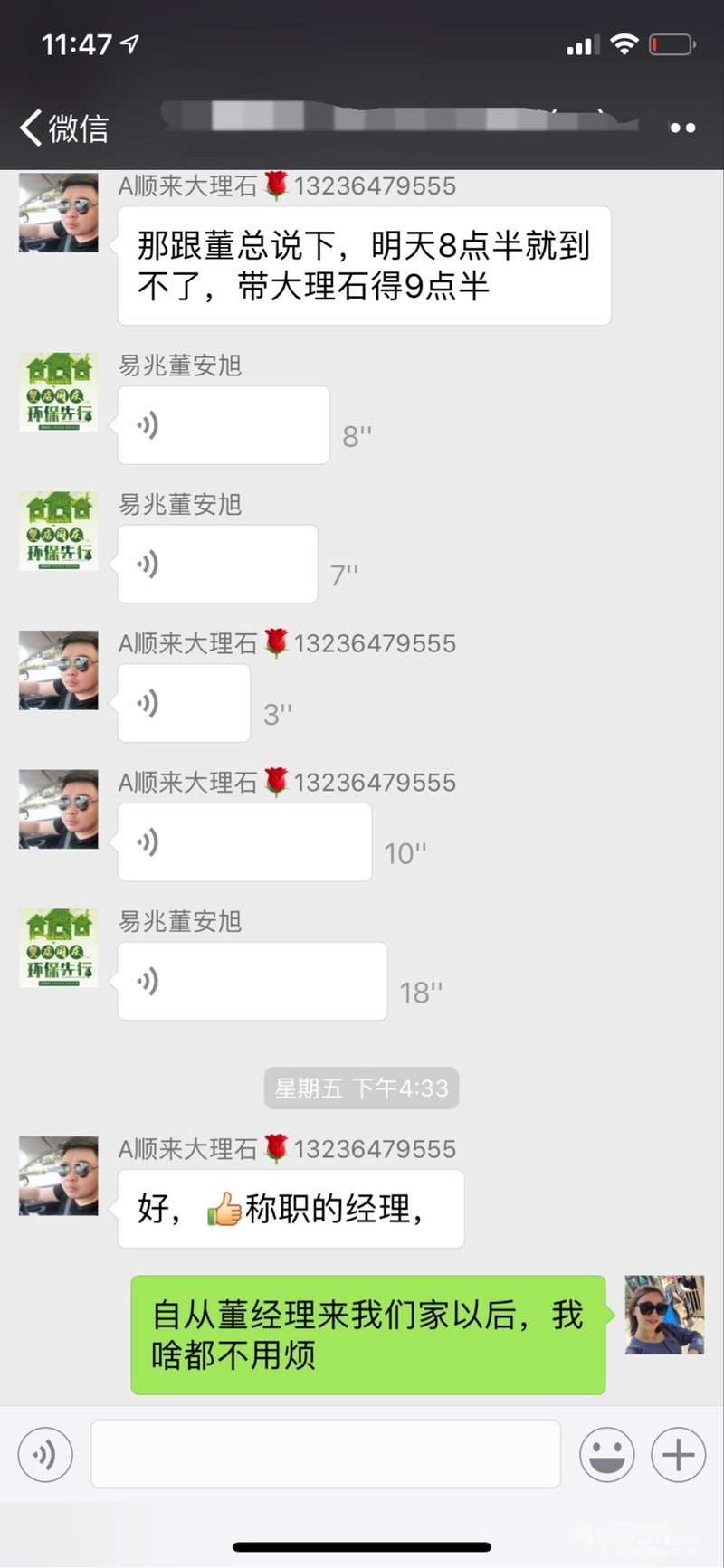Play the 8-second voice message from 易兆董安旭
724x1568 pixels.
[223, 425]
